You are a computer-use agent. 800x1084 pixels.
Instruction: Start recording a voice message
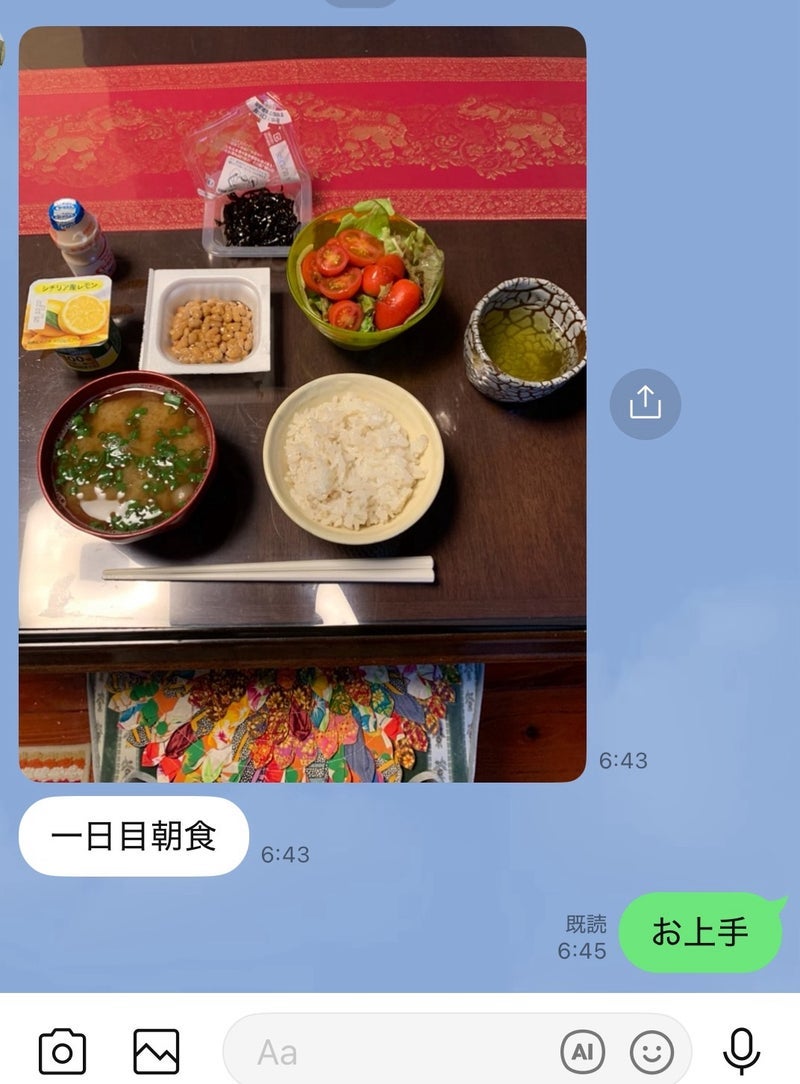click(741, 1052)
